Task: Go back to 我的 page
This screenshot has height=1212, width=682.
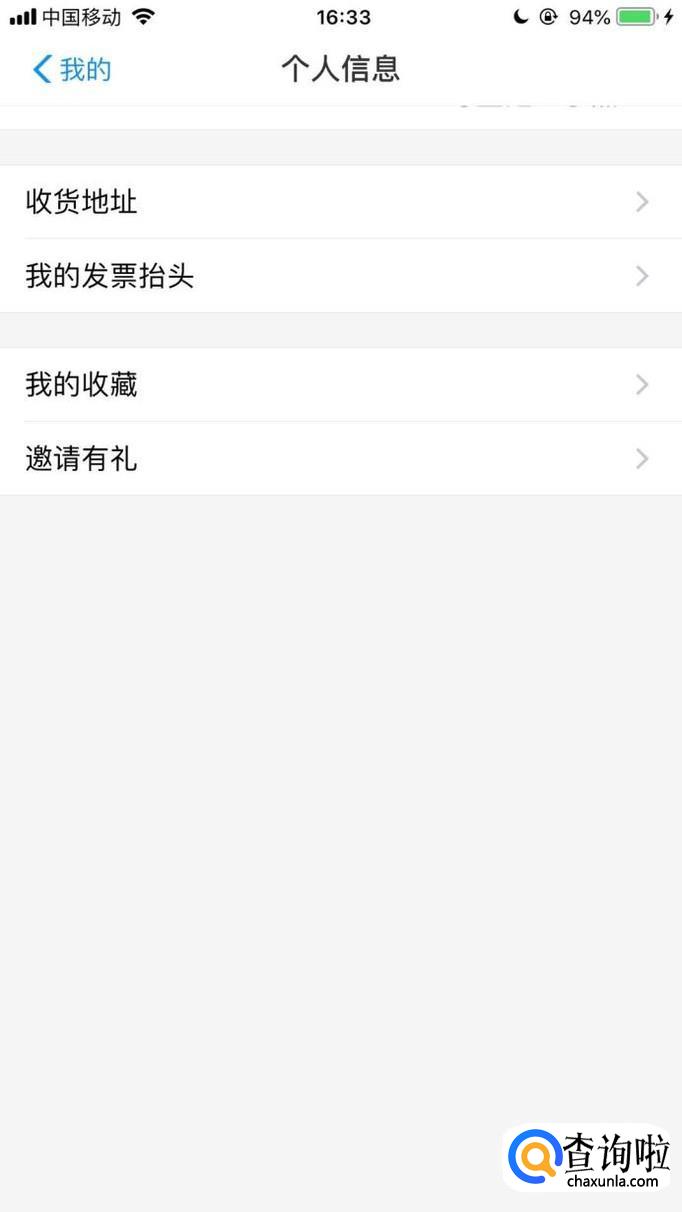Action: click(71, 69)
